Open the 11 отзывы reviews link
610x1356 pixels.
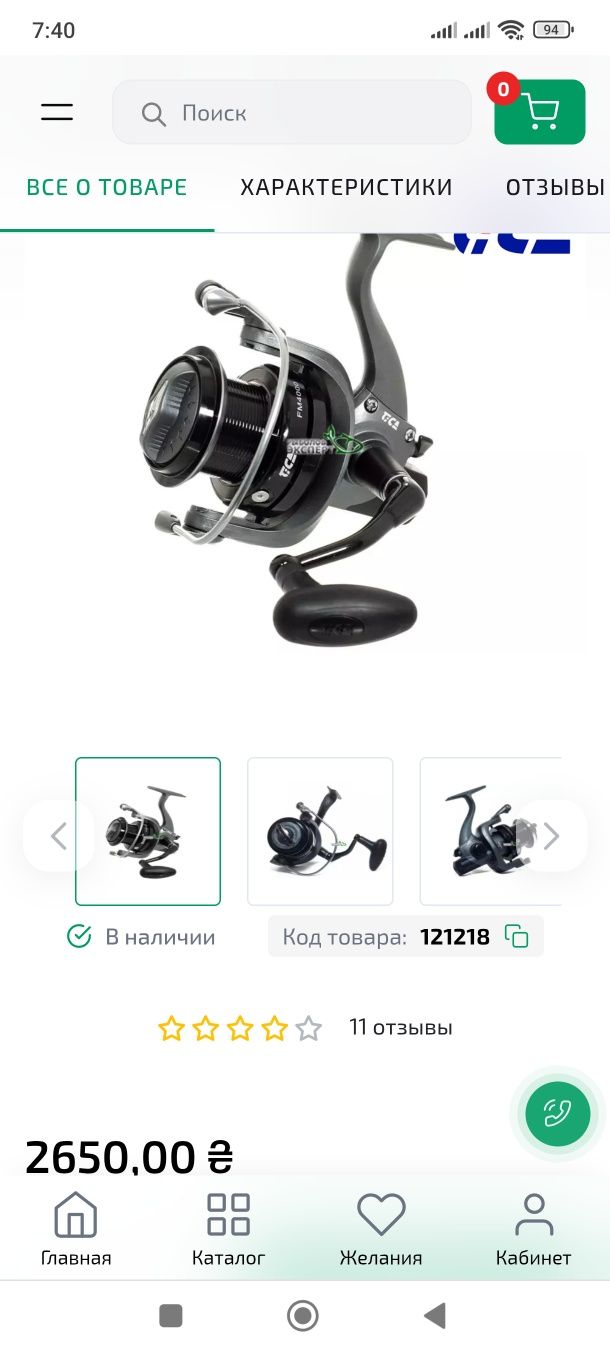[x=401, y=1027]
